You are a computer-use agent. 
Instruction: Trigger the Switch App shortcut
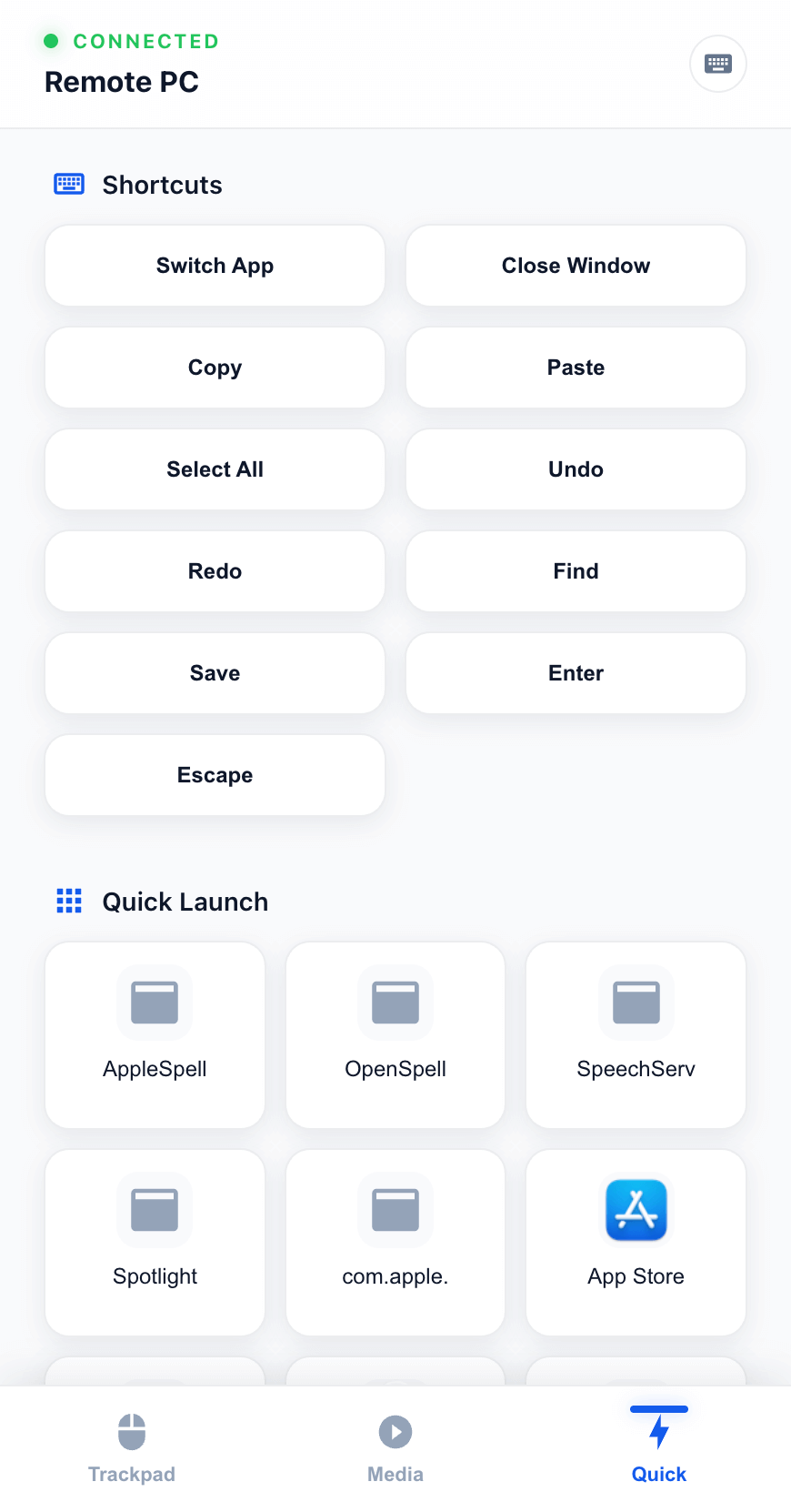[x=215, y=266]
